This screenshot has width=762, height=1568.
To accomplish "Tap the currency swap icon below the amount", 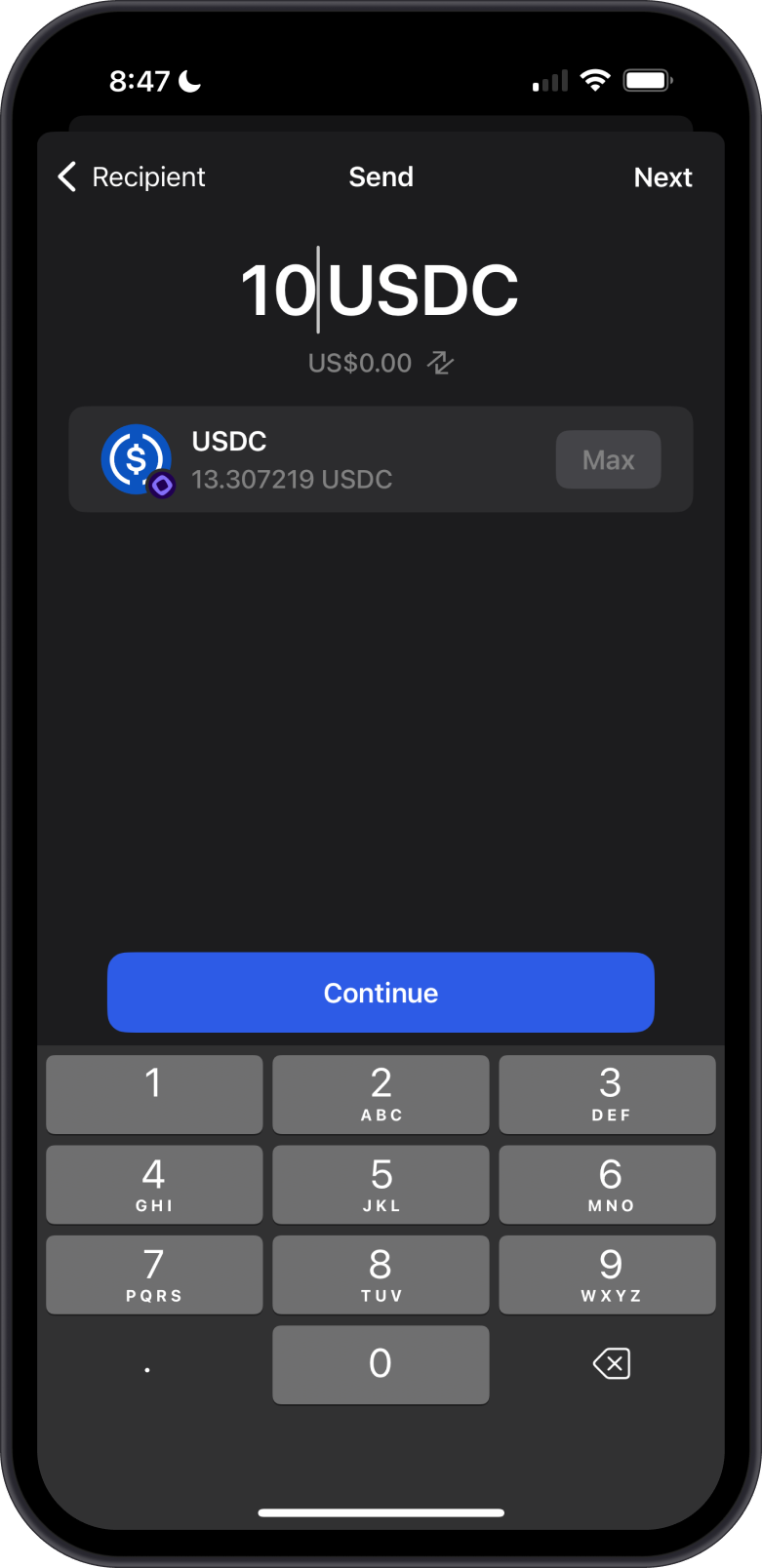I will click(x=442, y=362).
